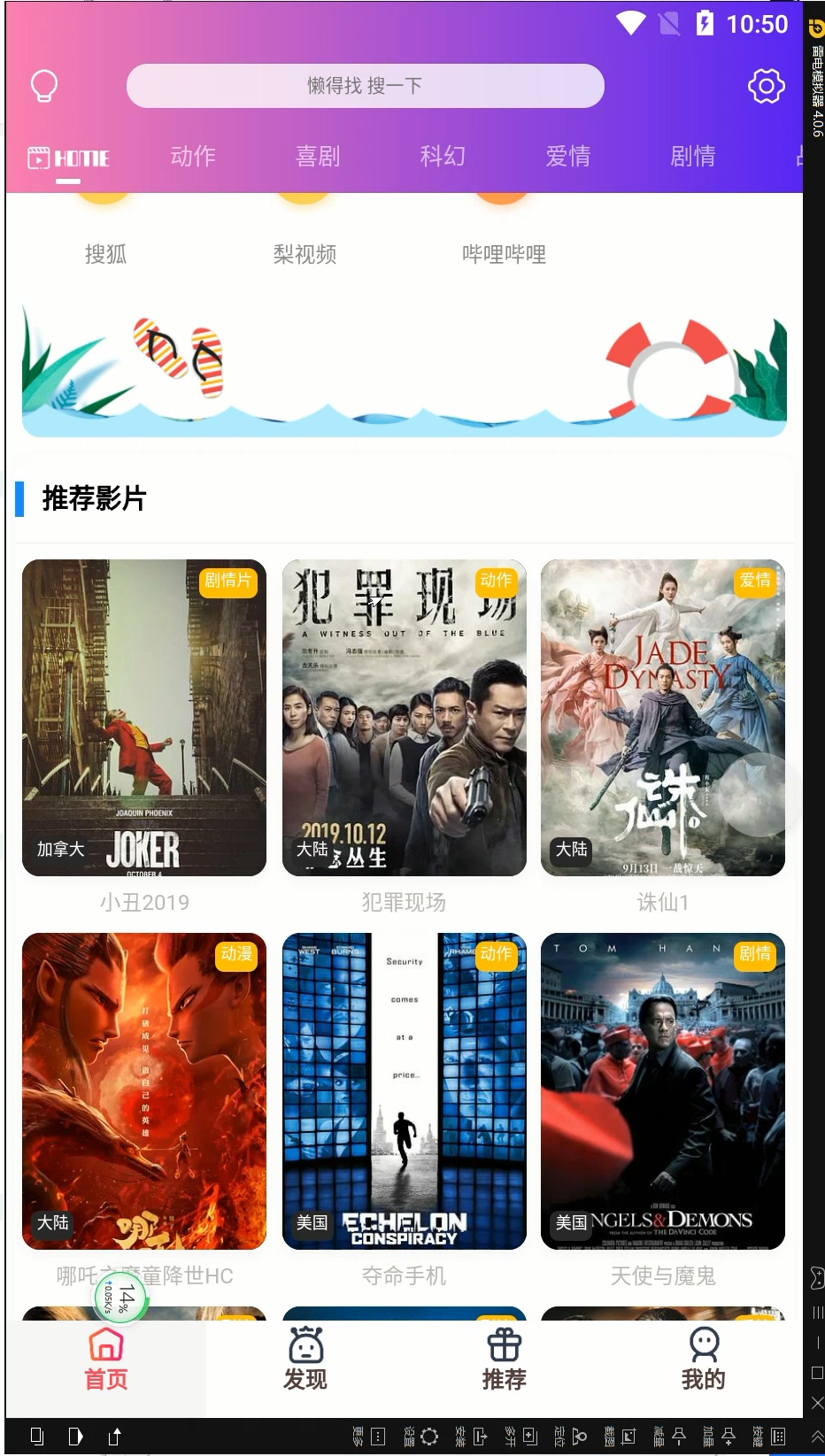Switch to the 动作 tab
The width and height of the screenshot is (825, 1456).
click(193, 157)
